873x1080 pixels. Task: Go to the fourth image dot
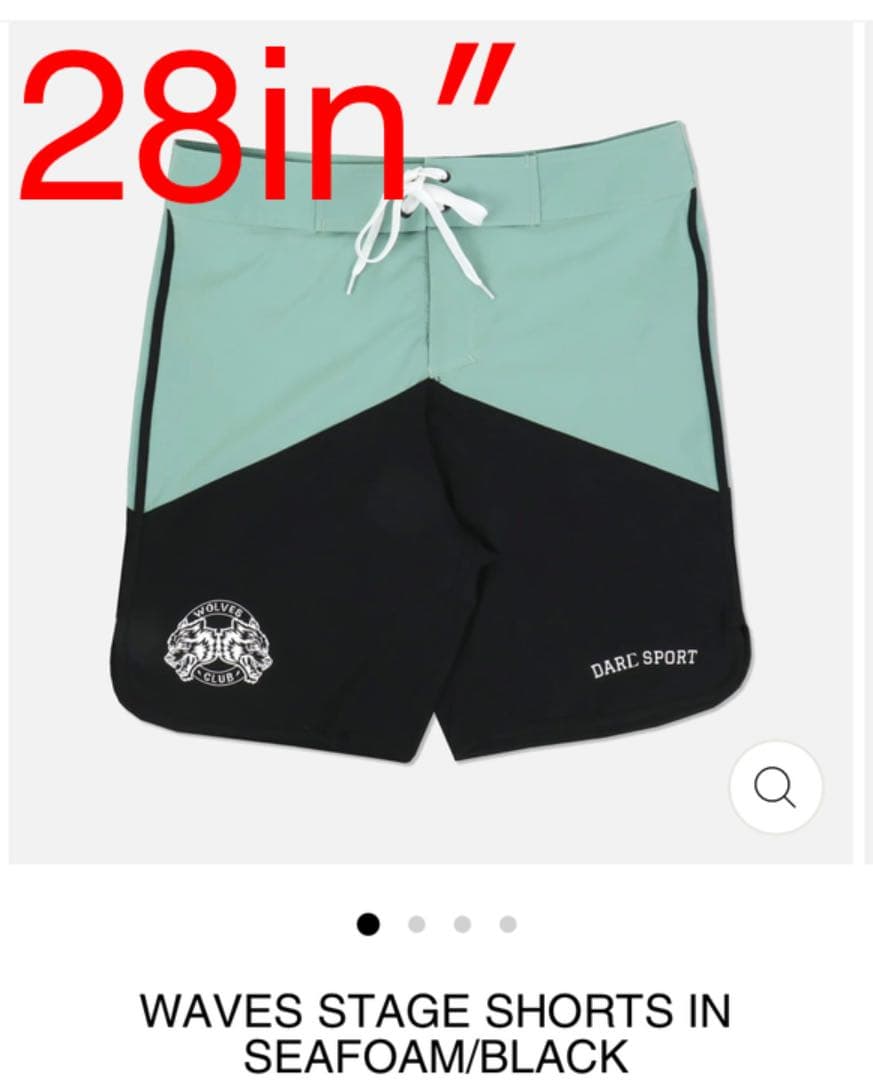coord(508,924)
